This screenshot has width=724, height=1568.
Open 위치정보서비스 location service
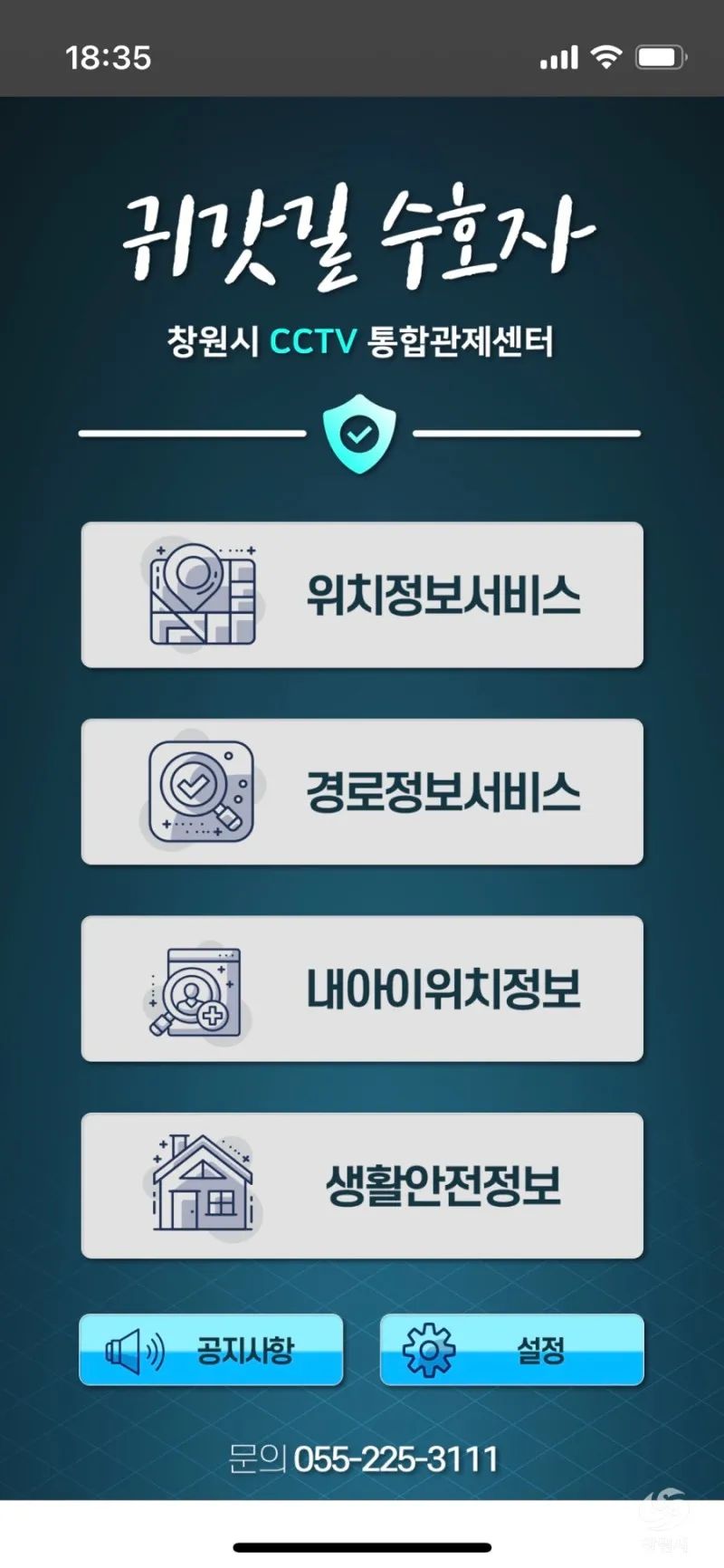click(362, 595)
